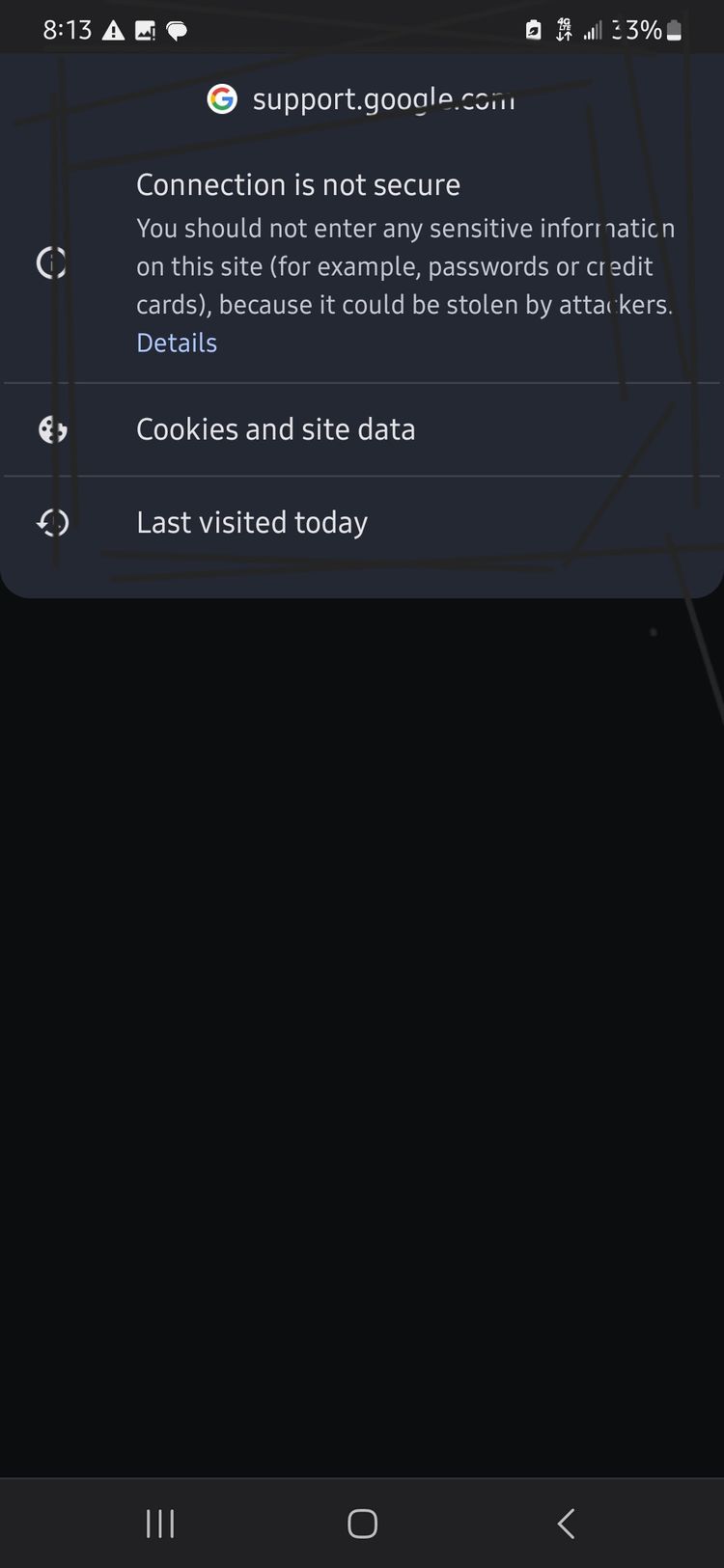Go to the home screen
Viewport: 724px width, 1568px height.
362,1524
